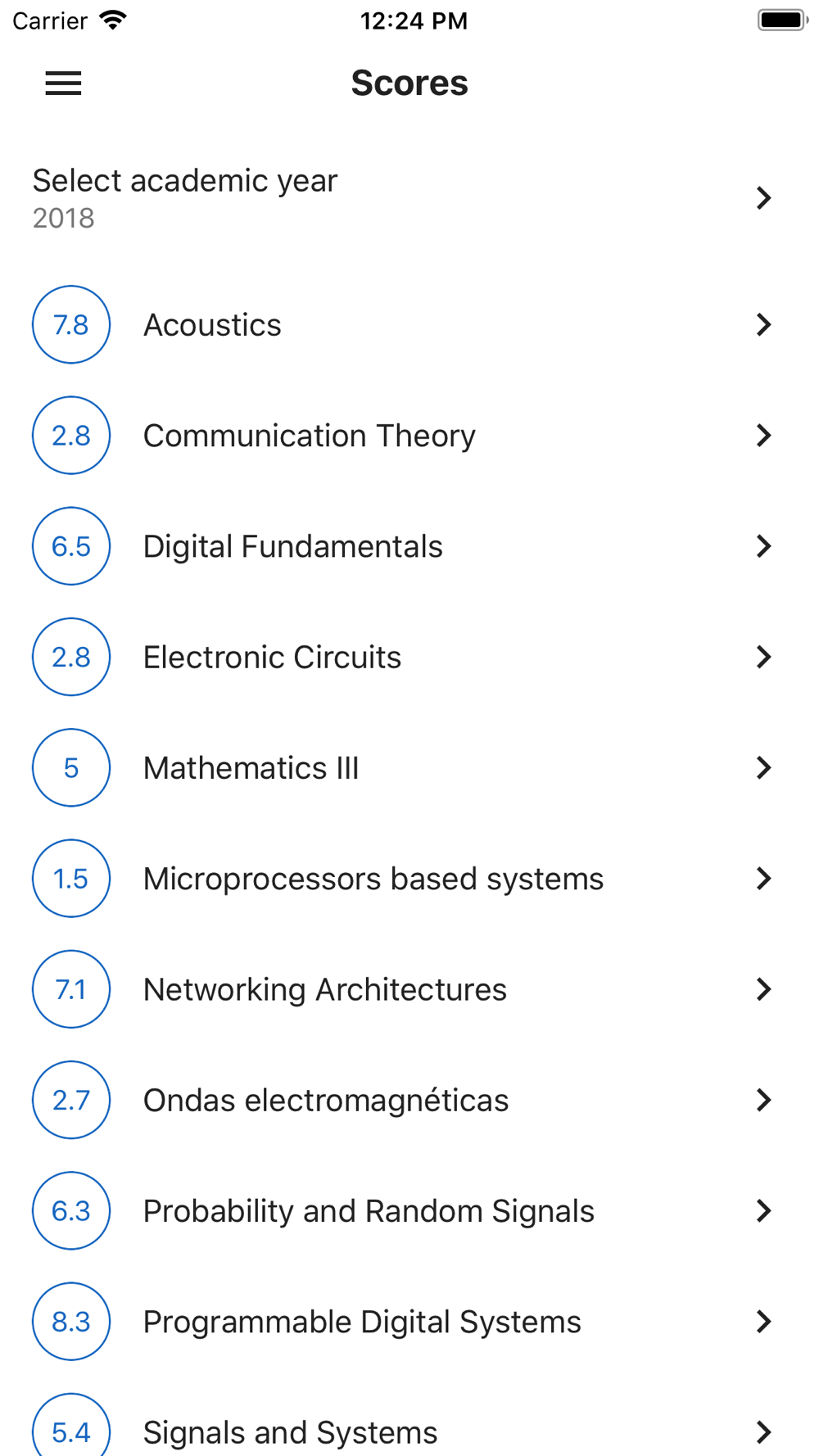Tap Ondas electromagnéticas course
This screenshot has width=819, height=1456.
[409, 1100]
